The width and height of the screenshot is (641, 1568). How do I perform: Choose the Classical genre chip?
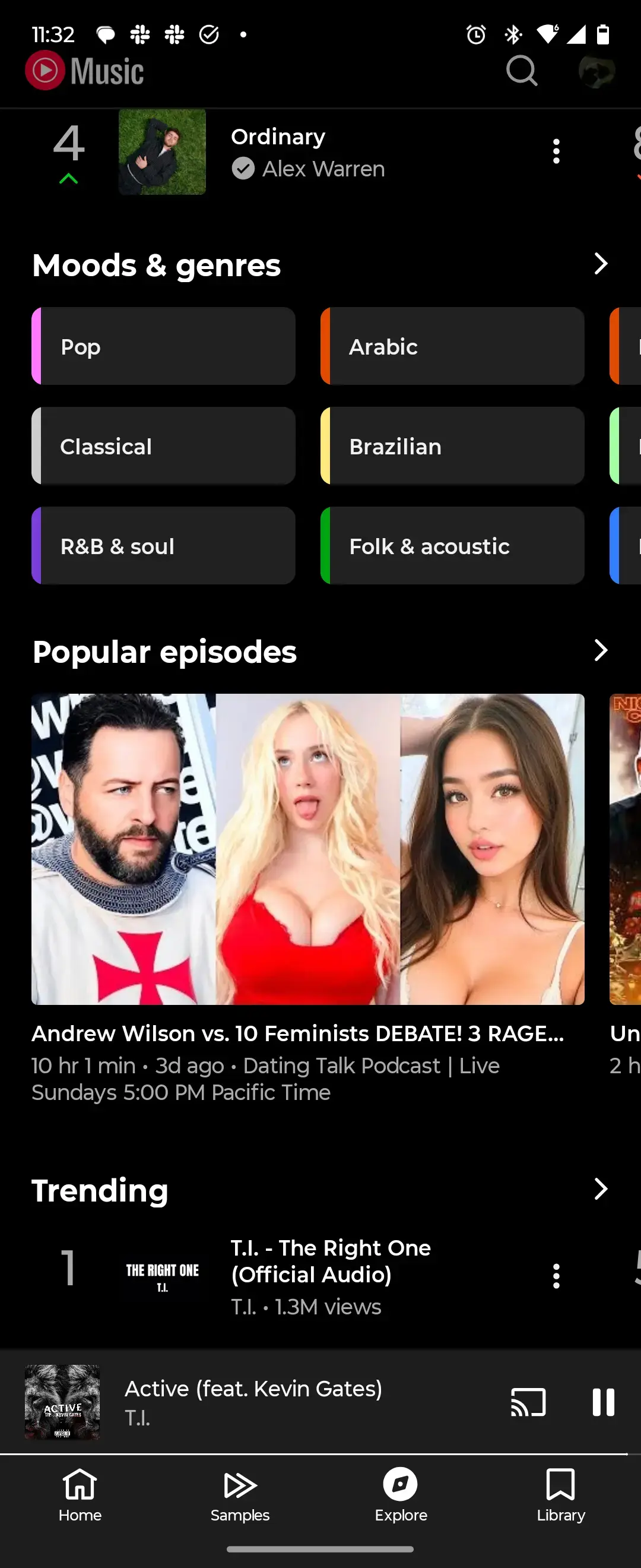[164, 446]
